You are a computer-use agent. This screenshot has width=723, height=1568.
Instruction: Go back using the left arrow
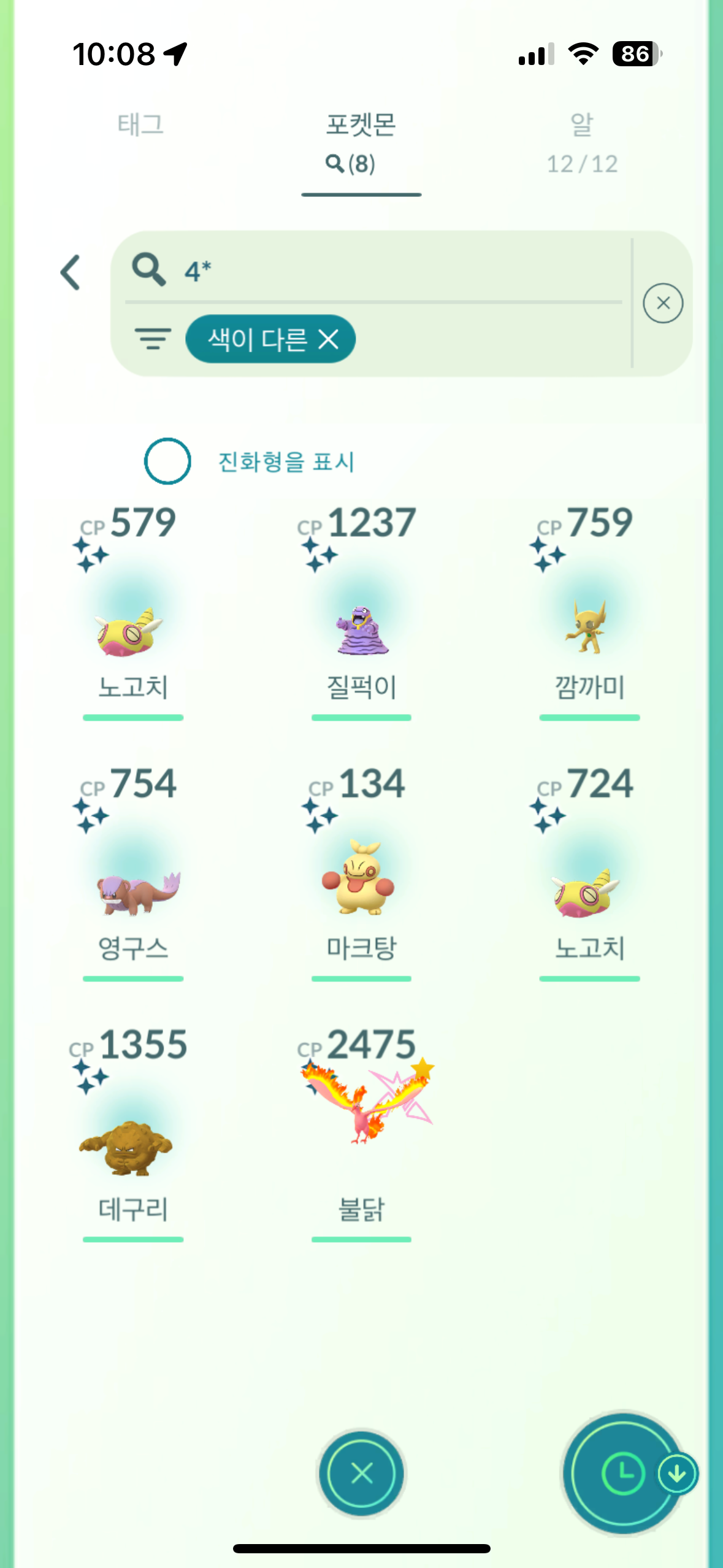(x=71, y=272)
